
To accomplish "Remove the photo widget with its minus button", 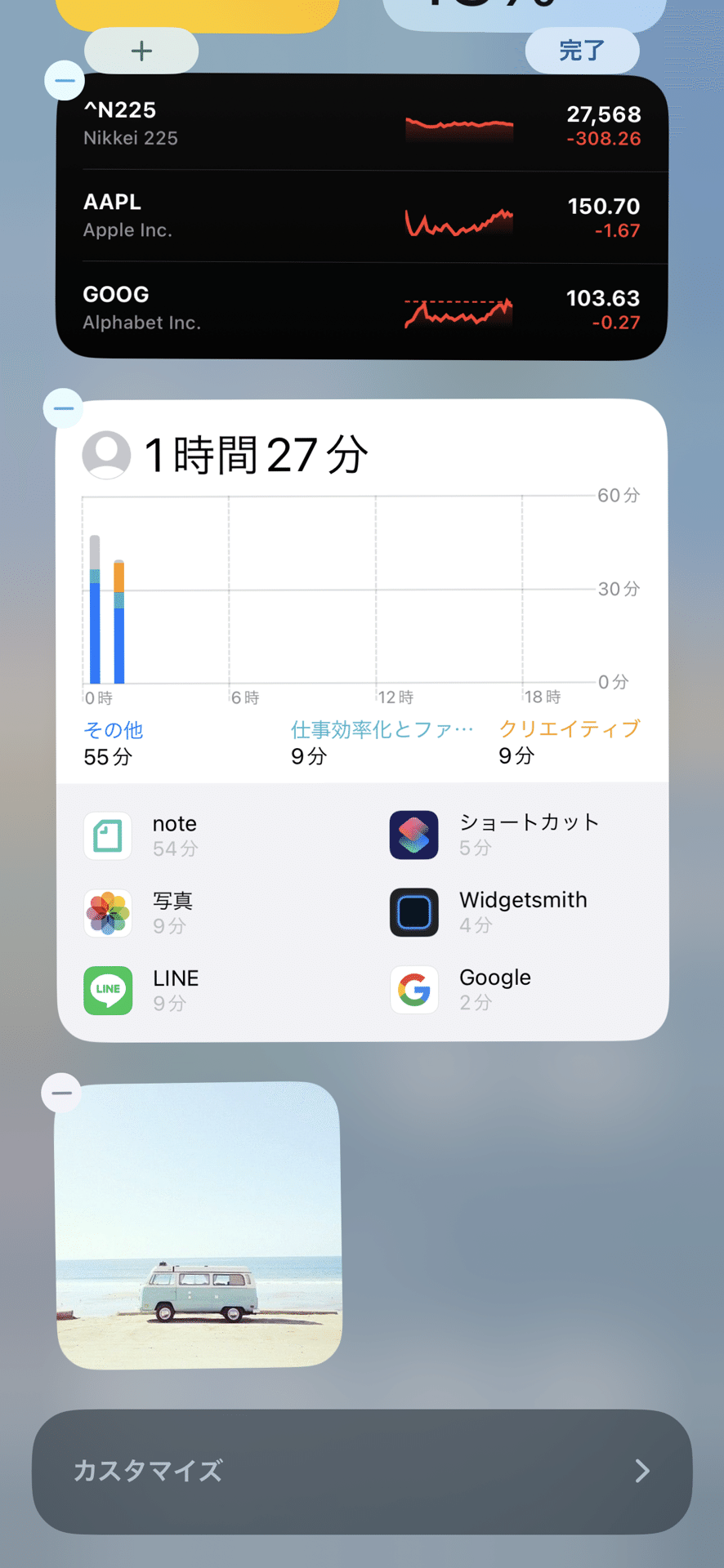I will coord(61,1093).
